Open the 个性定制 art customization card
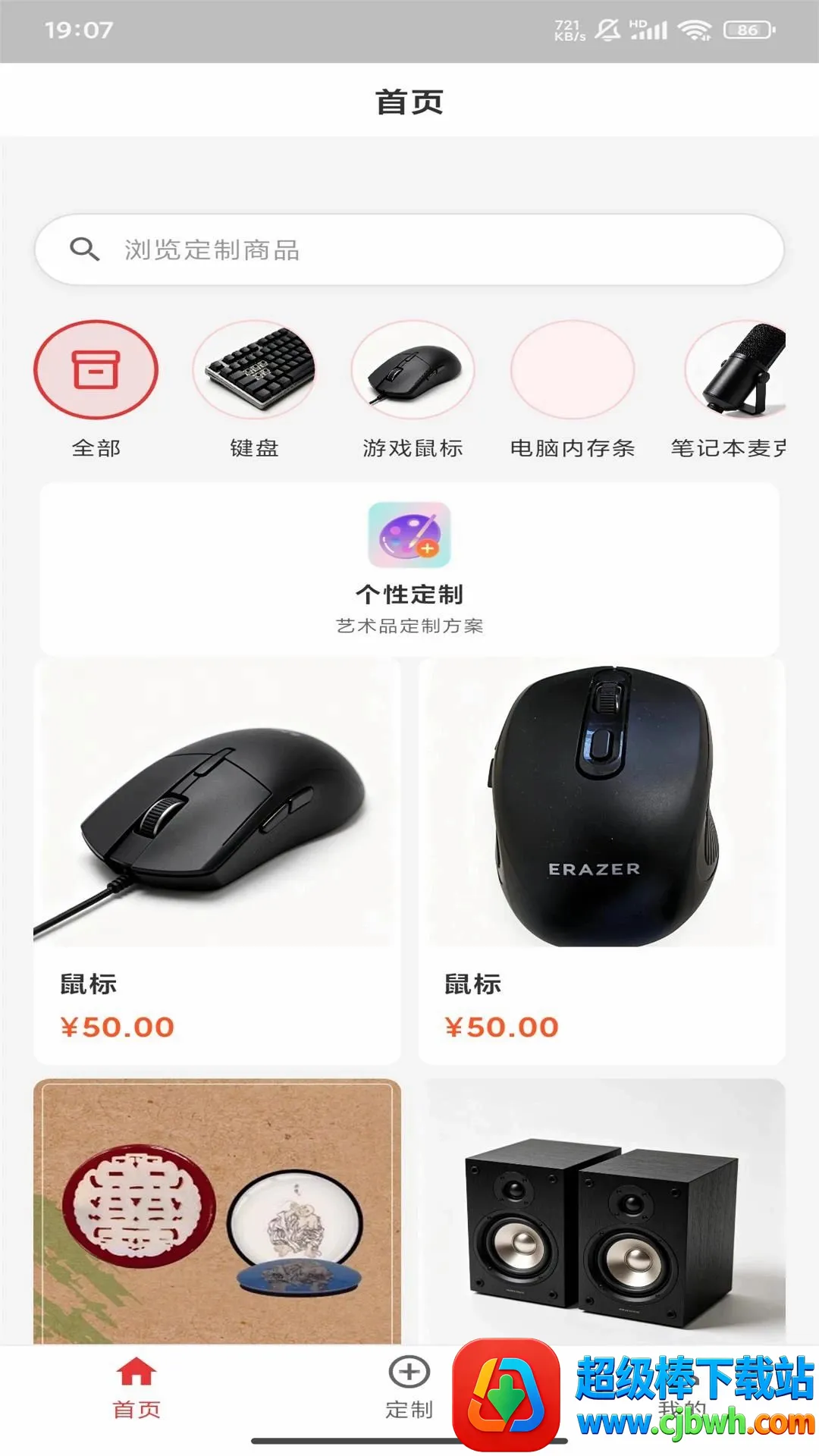Image resolution: width=819 pixels, height=1456 pixels. 409,569
